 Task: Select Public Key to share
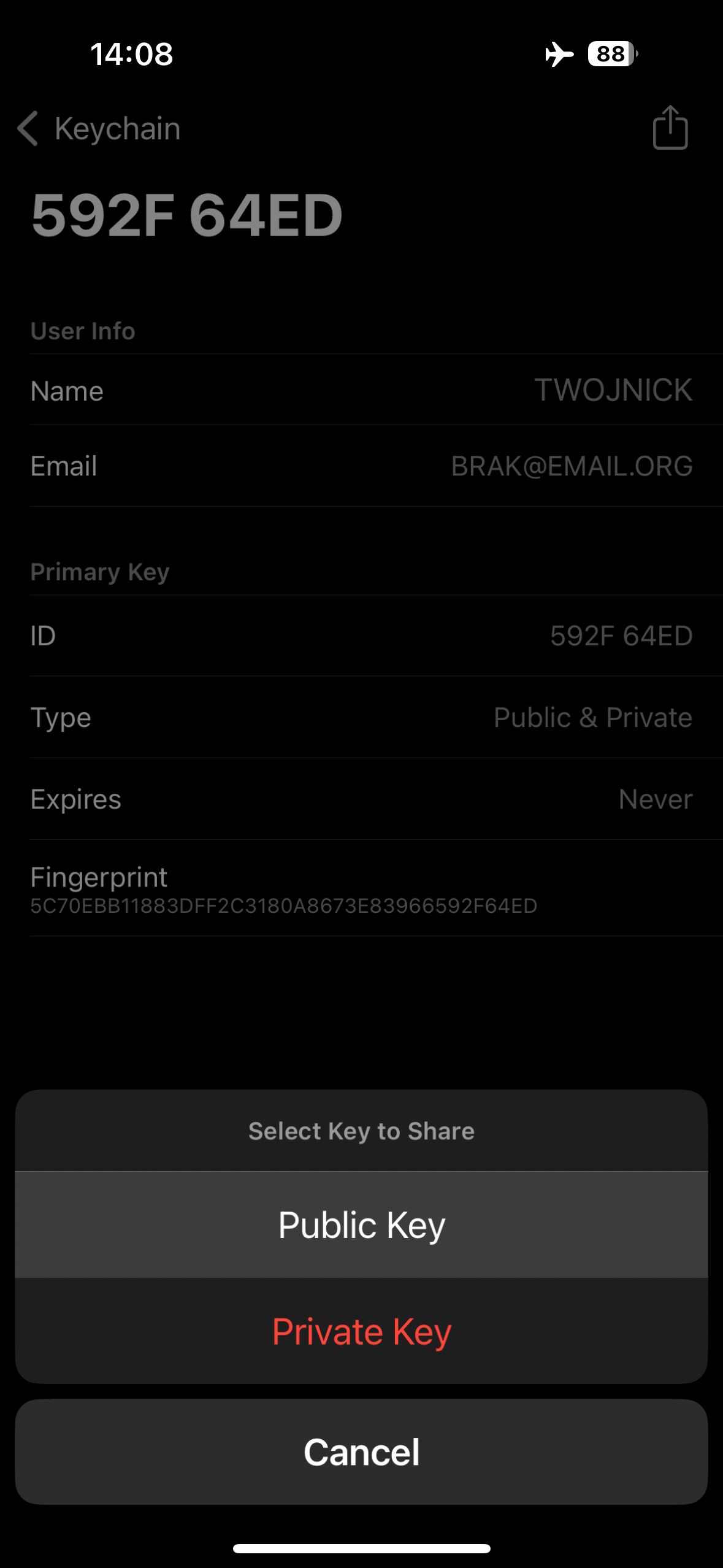pyautogui.click(x=361, y=1225)
